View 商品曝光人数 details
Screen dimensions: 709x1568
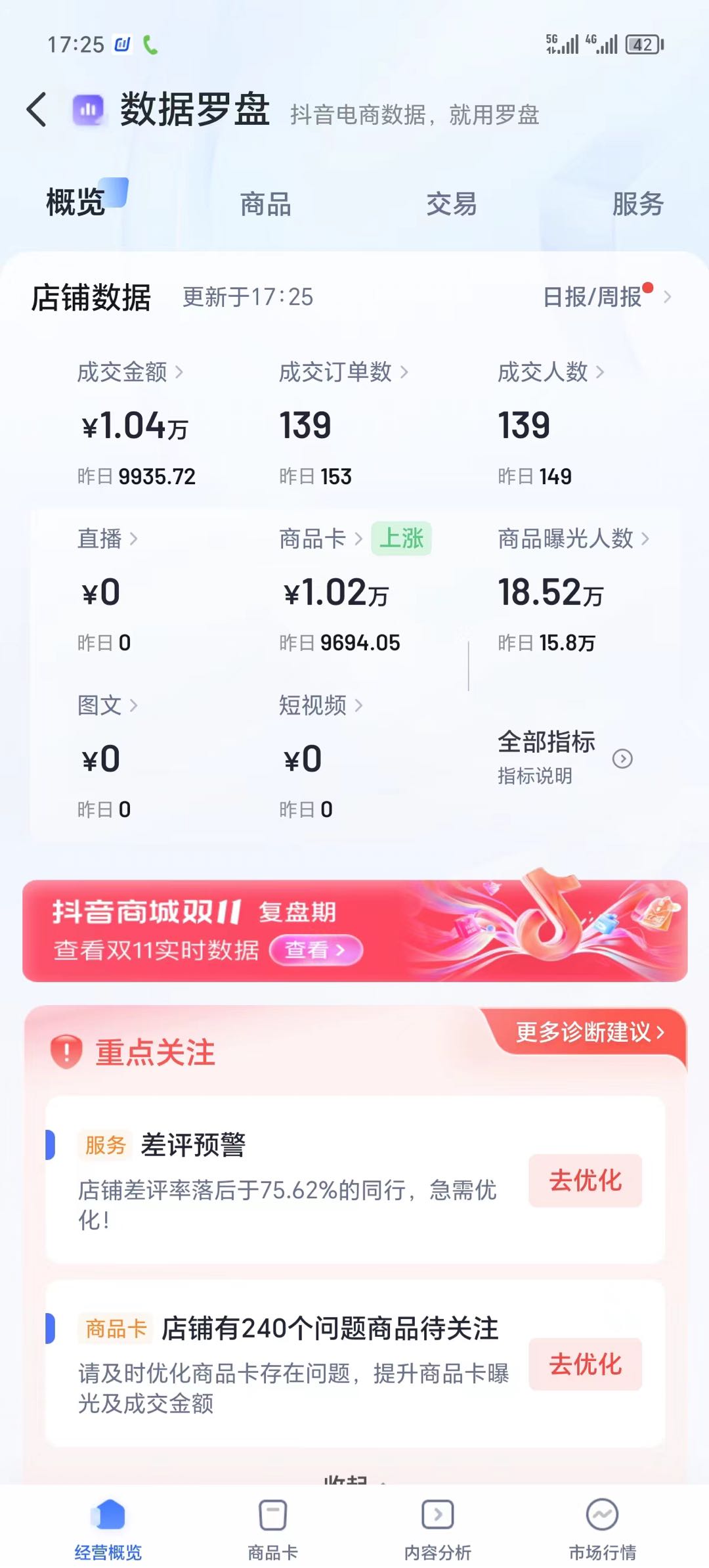tap(572, 539)
